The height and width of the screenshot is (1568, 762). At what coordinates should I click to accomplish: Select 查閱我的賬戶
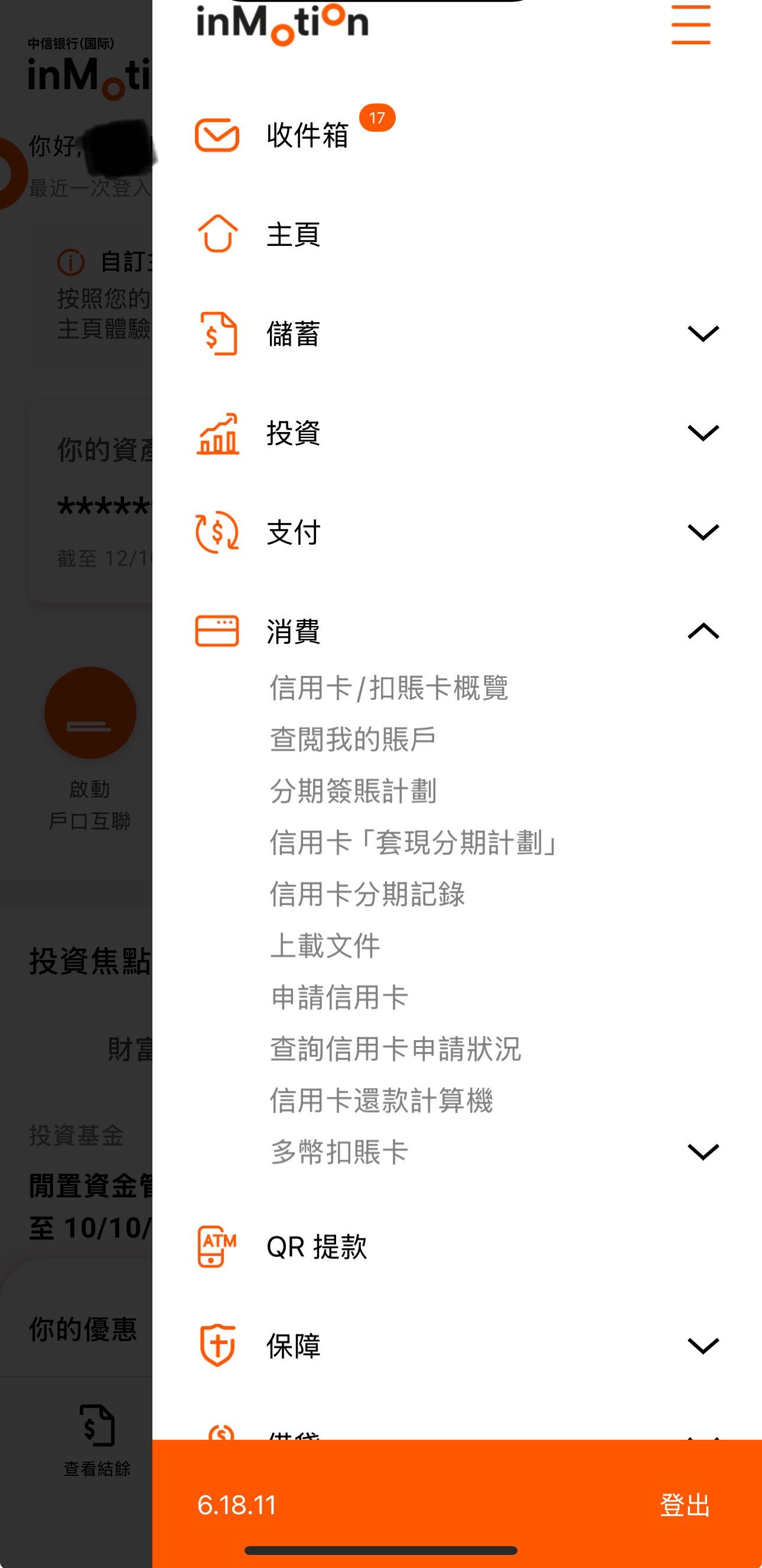tap(352, 739)
